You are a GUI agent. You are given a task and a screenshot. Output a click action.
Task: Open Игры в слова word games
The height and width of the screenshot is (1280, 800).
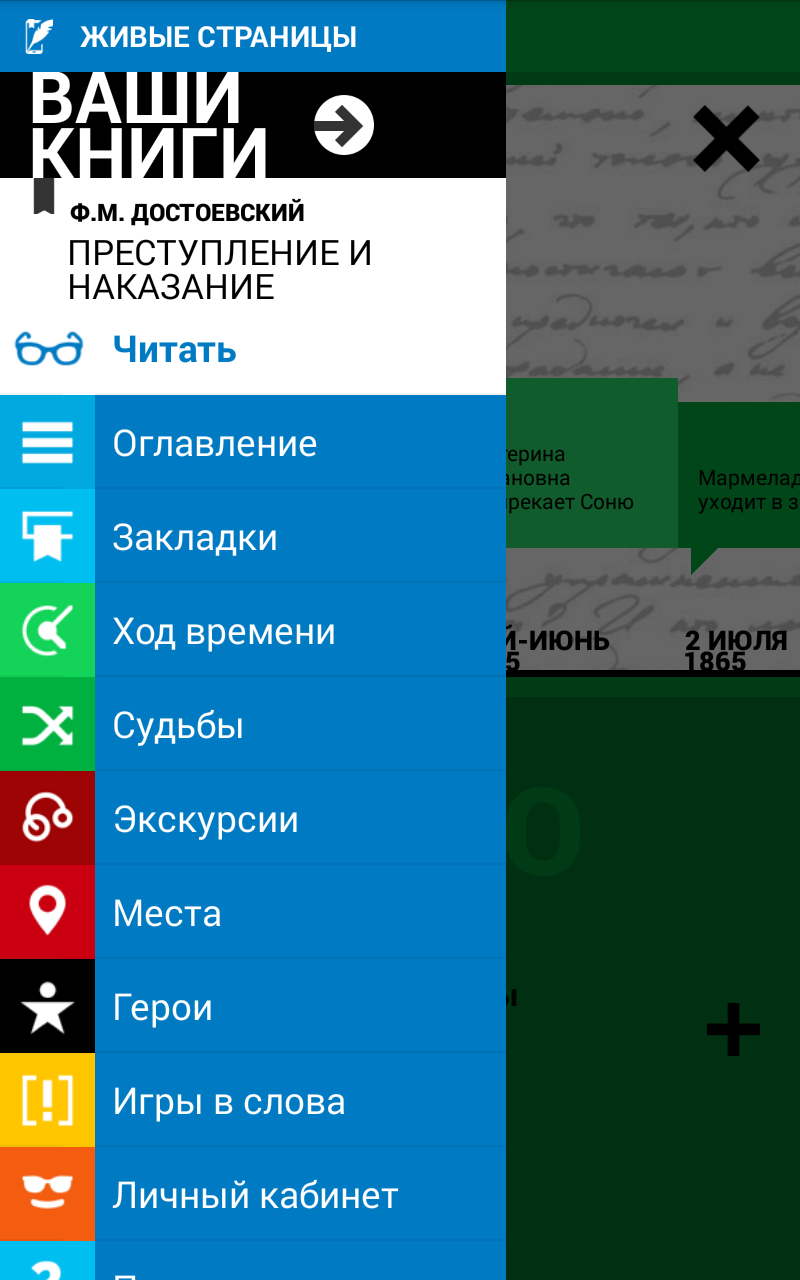pyautogui.click(x=253, y=1100)
